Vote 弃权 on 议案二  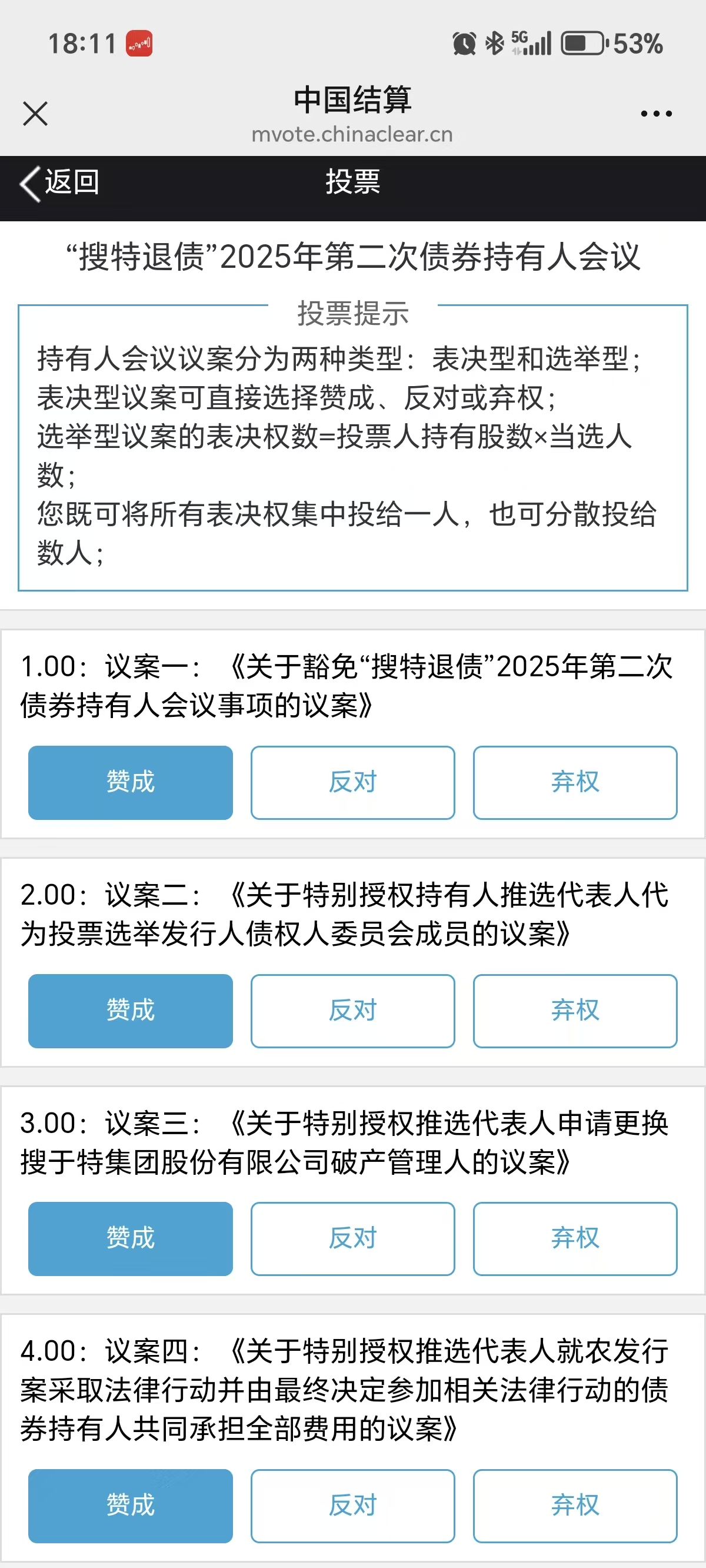(575, 1011)
